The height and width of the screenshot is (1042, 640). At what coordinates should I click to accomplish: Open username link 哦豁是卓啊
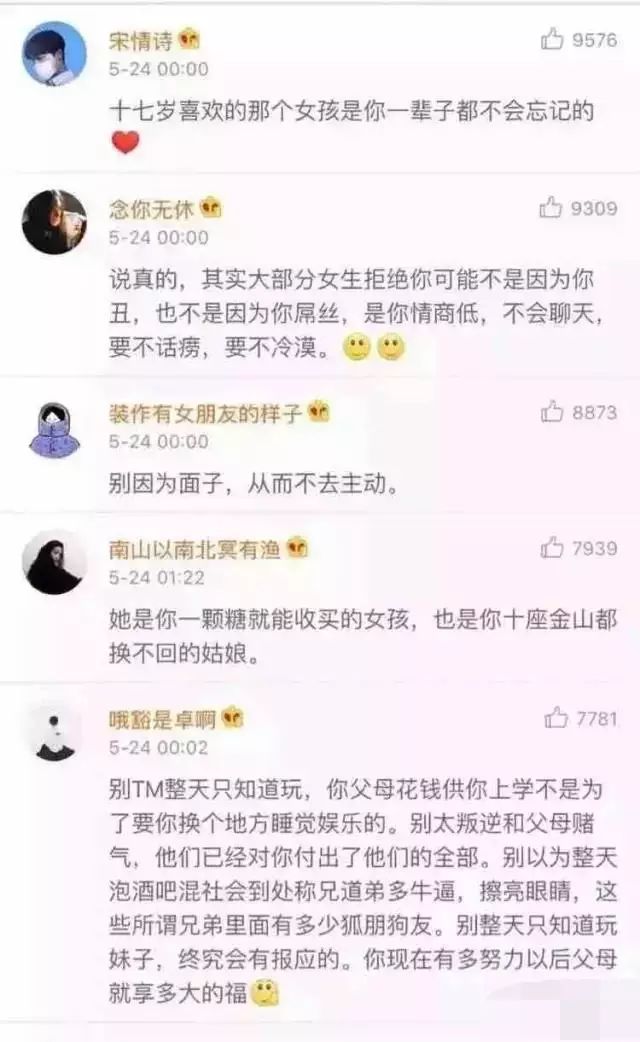pos(162,718)
